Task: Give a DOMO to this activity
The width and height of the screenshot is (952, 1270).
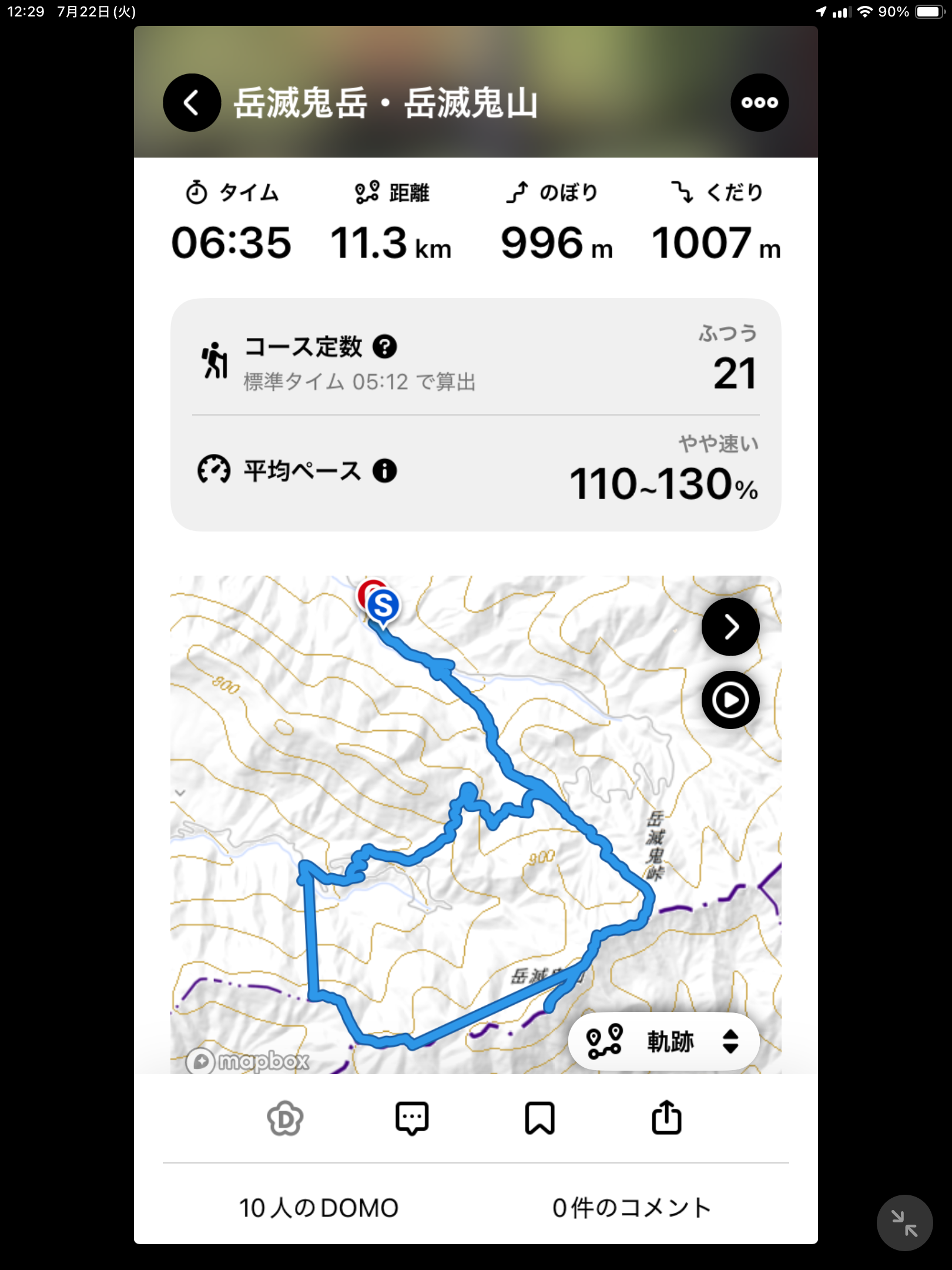Action: point(285,1118)
